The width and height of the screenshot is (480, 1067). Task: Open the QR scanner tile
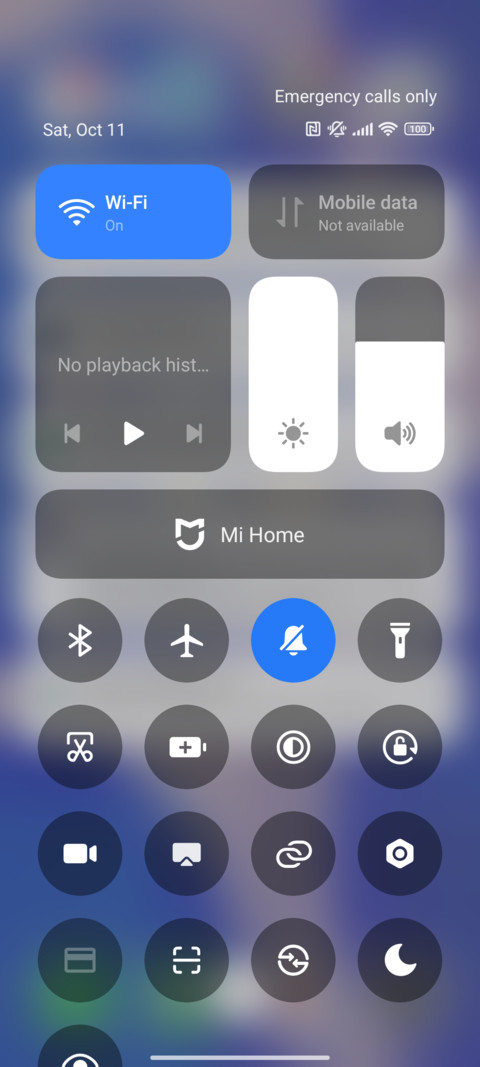coord(187,960)
